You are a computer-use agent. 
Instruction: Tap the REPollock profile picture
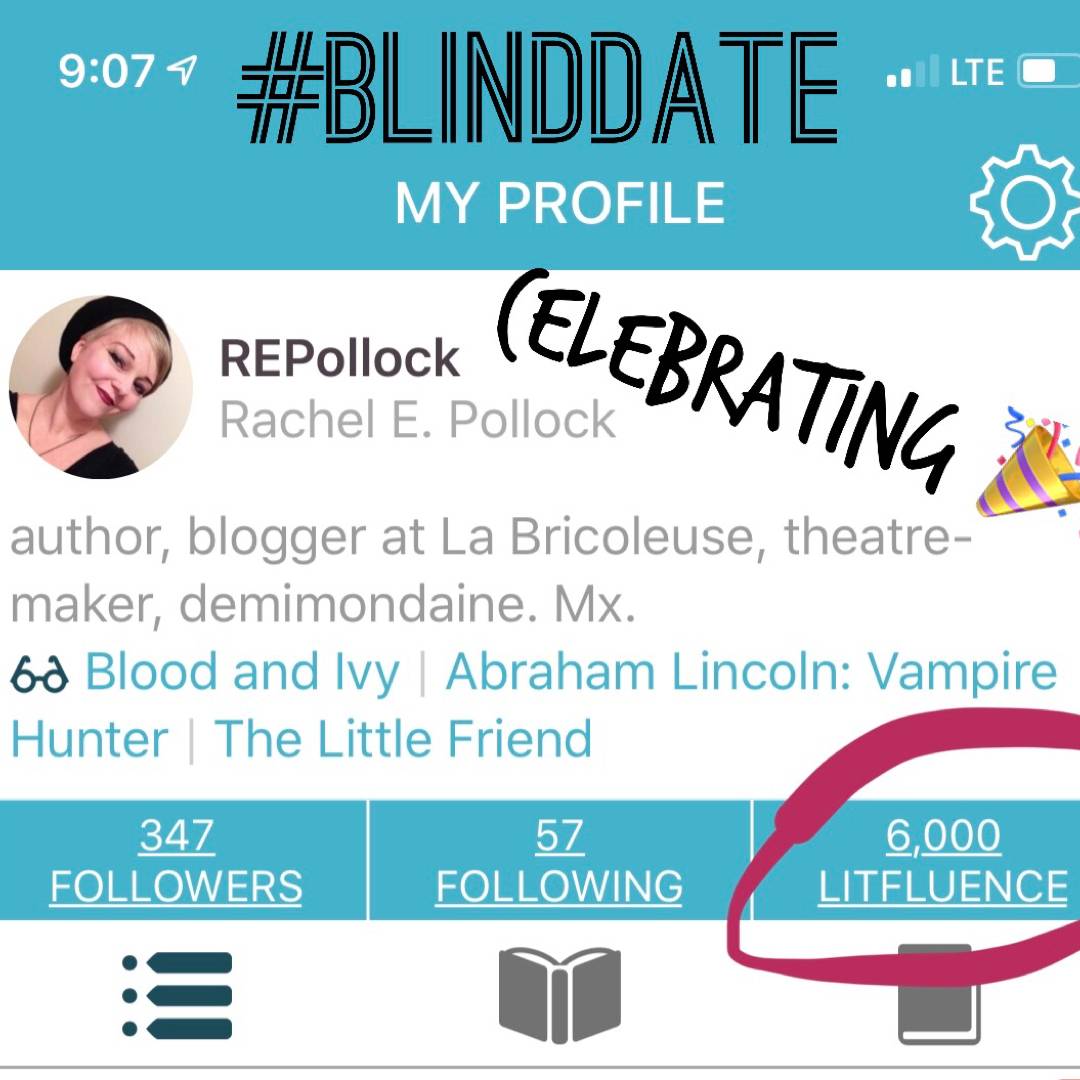point(101,385)
